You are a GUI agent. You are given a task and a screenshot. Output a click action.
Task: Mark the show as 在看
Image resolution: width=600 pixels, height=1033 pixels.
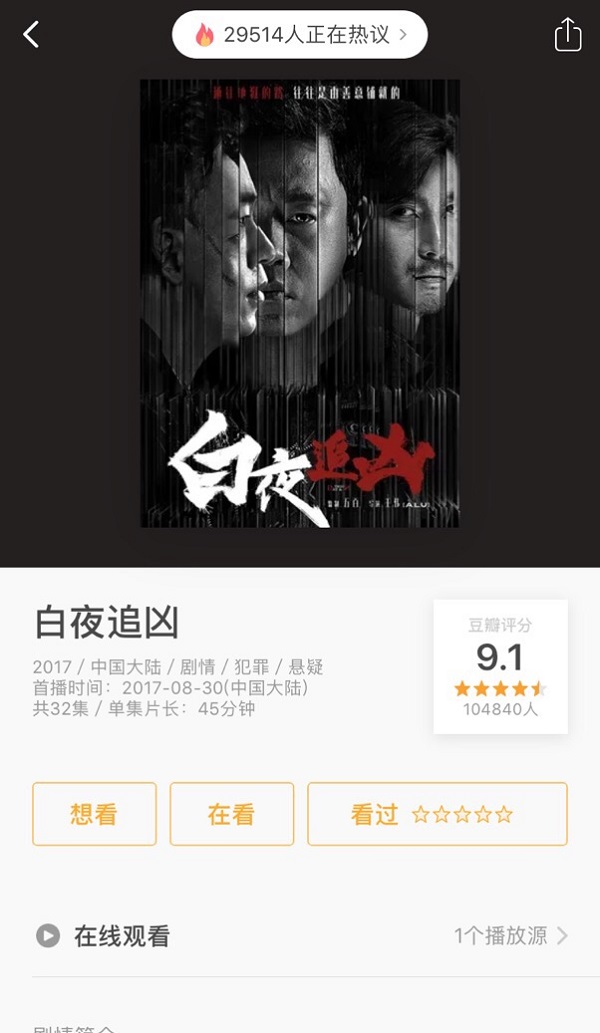click(231, 814)
